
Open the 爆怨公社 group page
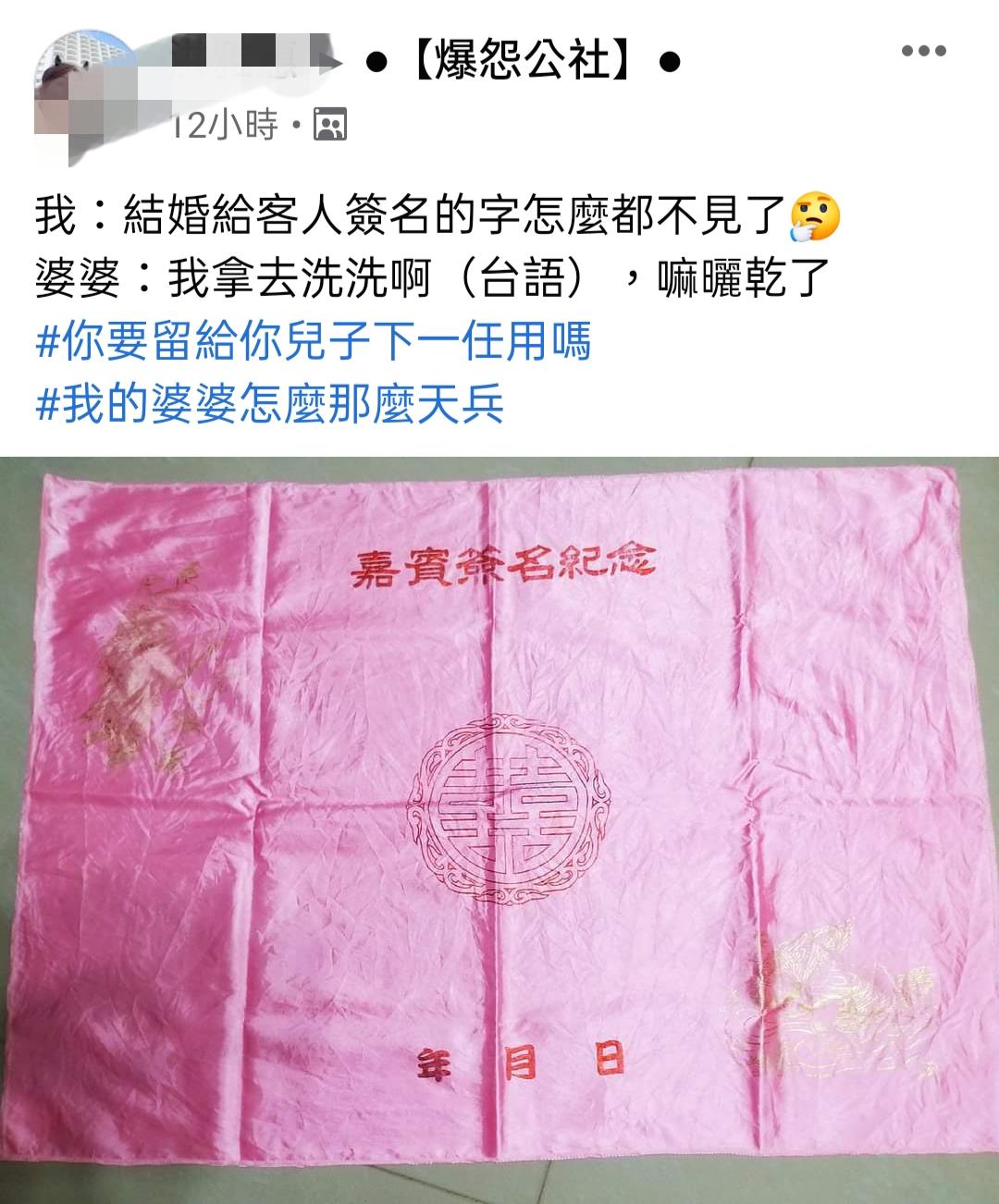click(524, 61)
